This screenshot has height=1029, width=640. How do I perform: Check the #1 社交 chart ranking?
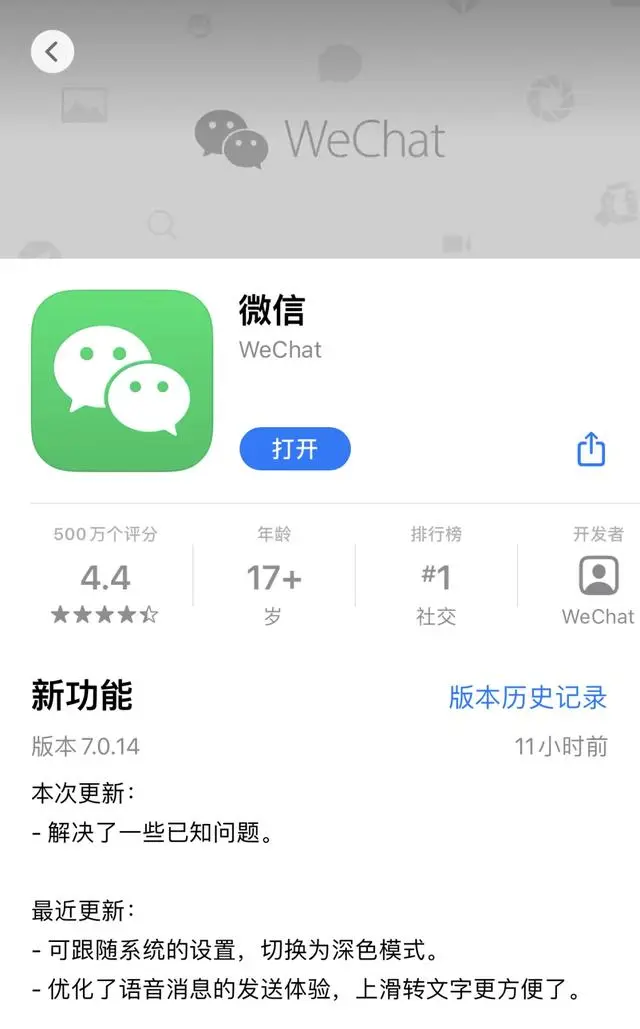436,577
